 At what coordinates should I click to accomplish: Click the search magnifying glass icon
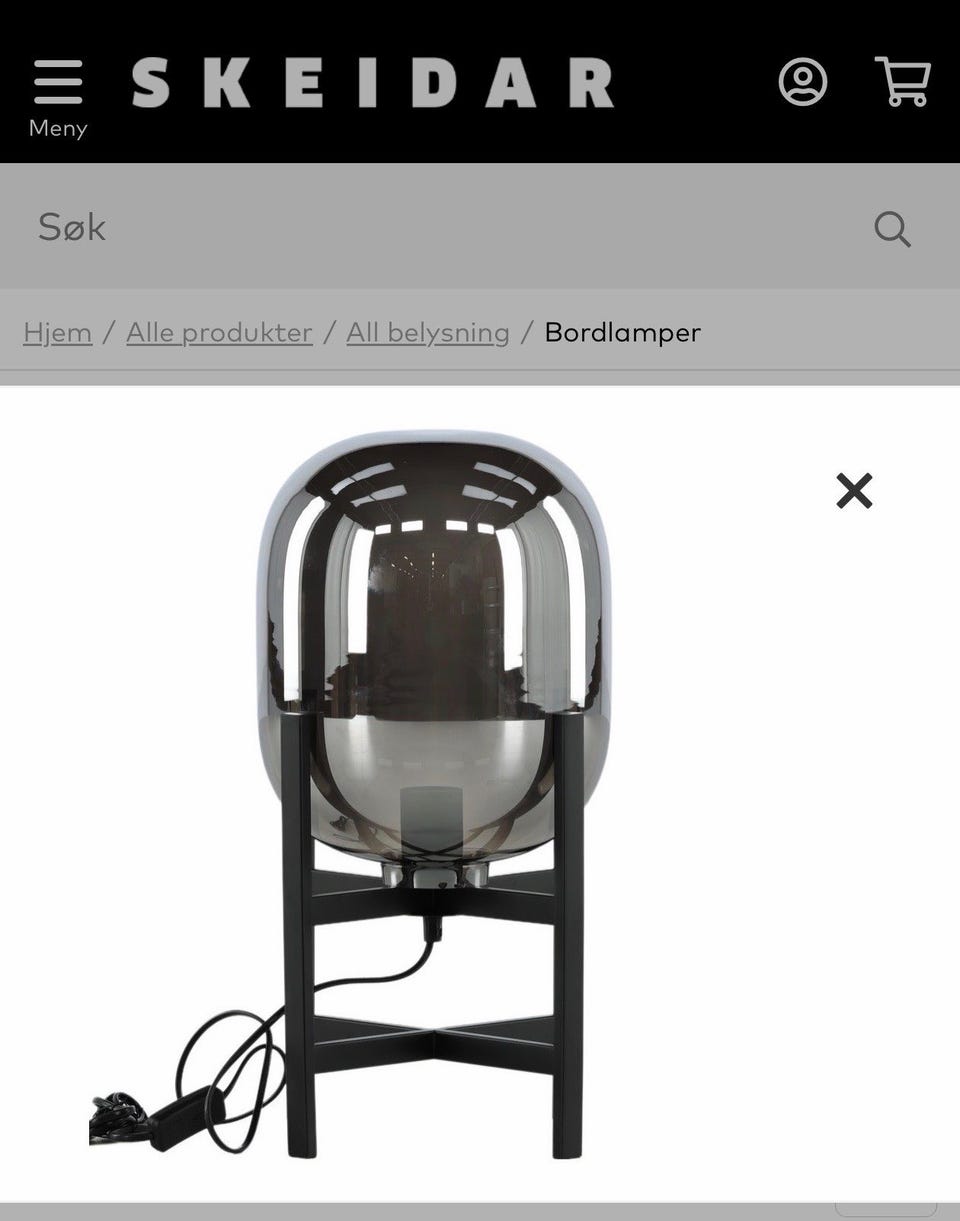892,228
